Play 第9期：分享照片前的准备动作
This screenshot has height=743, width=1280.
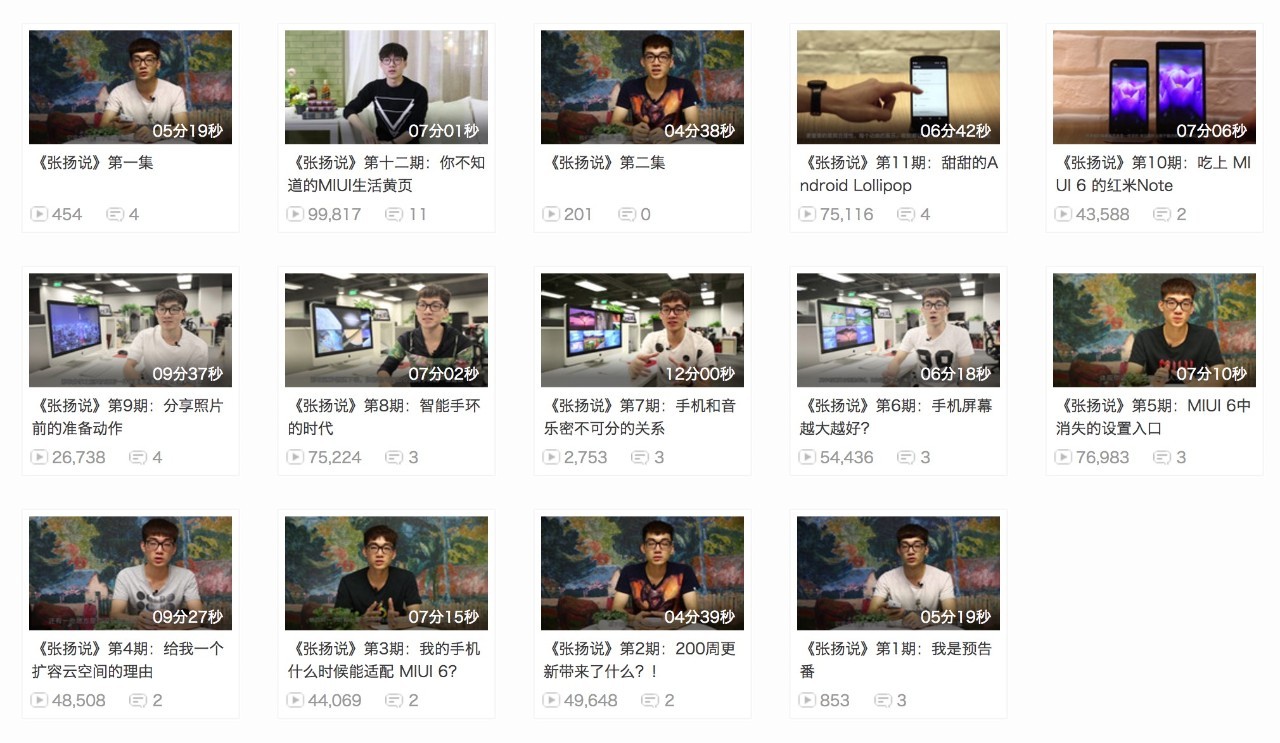(x=130, y=330)
